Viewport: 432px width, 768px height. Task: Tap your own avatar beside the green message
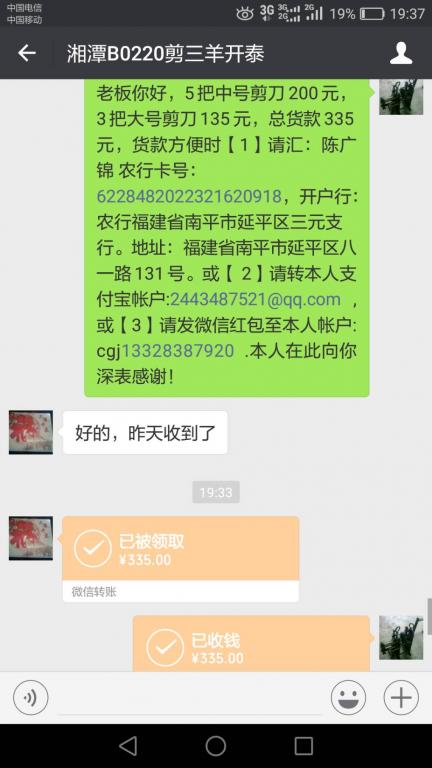tap(401, 97)
